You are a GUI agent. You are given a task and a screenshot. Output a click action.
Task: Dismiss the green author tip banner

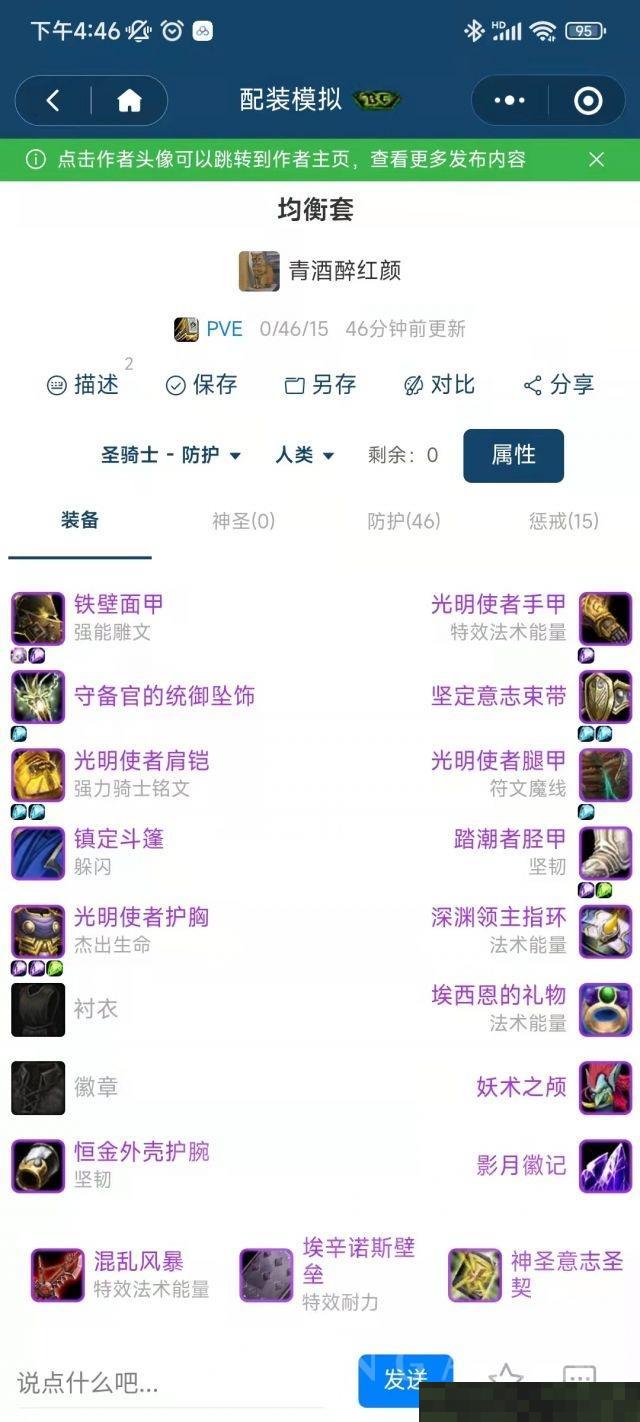(x=596, y=159)
